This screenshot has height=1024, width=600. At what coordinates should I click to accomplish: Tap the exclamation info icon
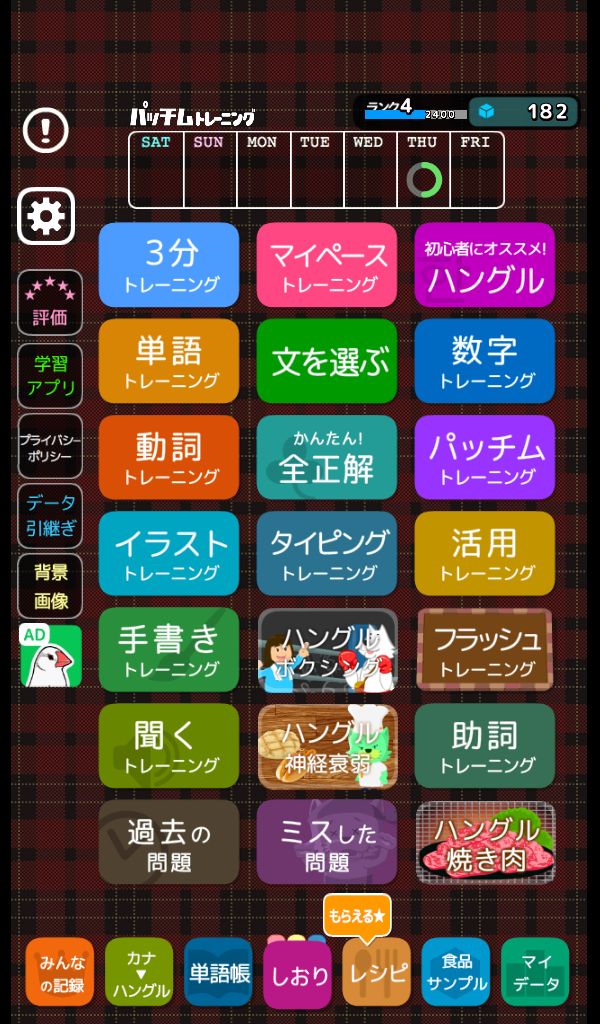click(x=46, y=130)
